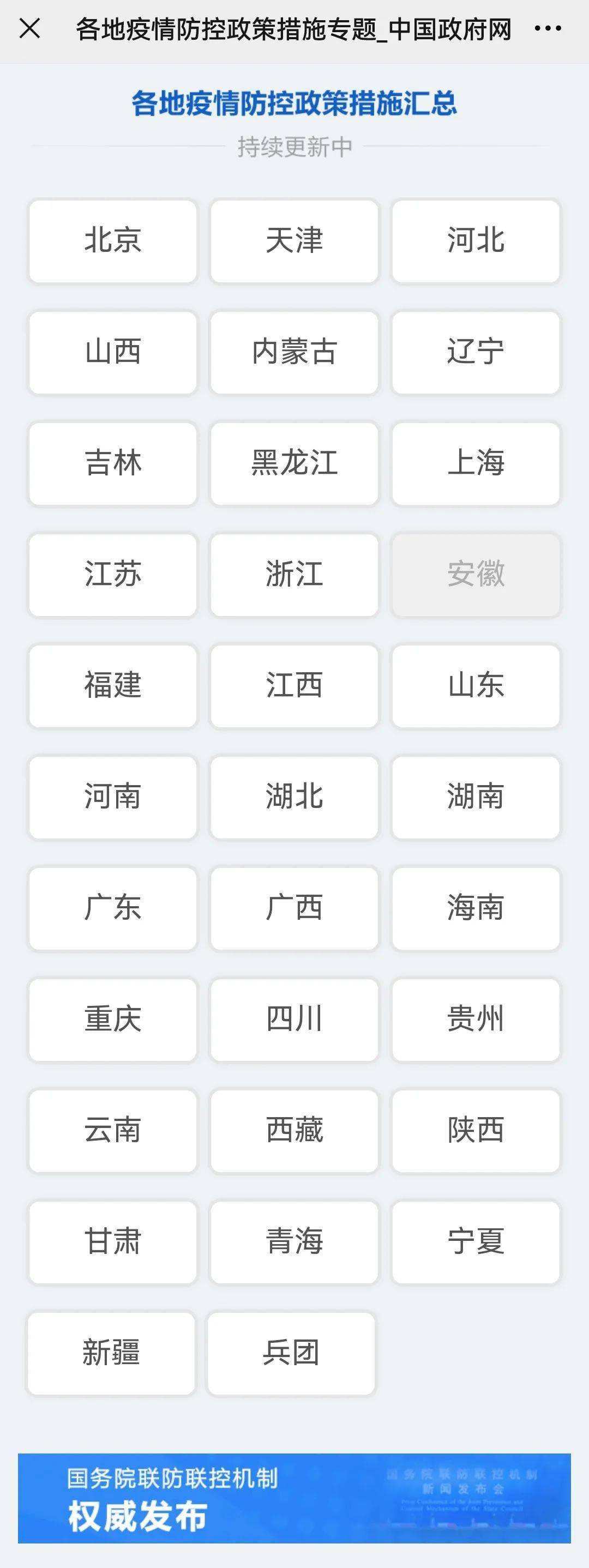Open Beijing epidemic prevention policies
This screenshot has width=589, height=1568.
pyautogui.click(x=112, y=241)
